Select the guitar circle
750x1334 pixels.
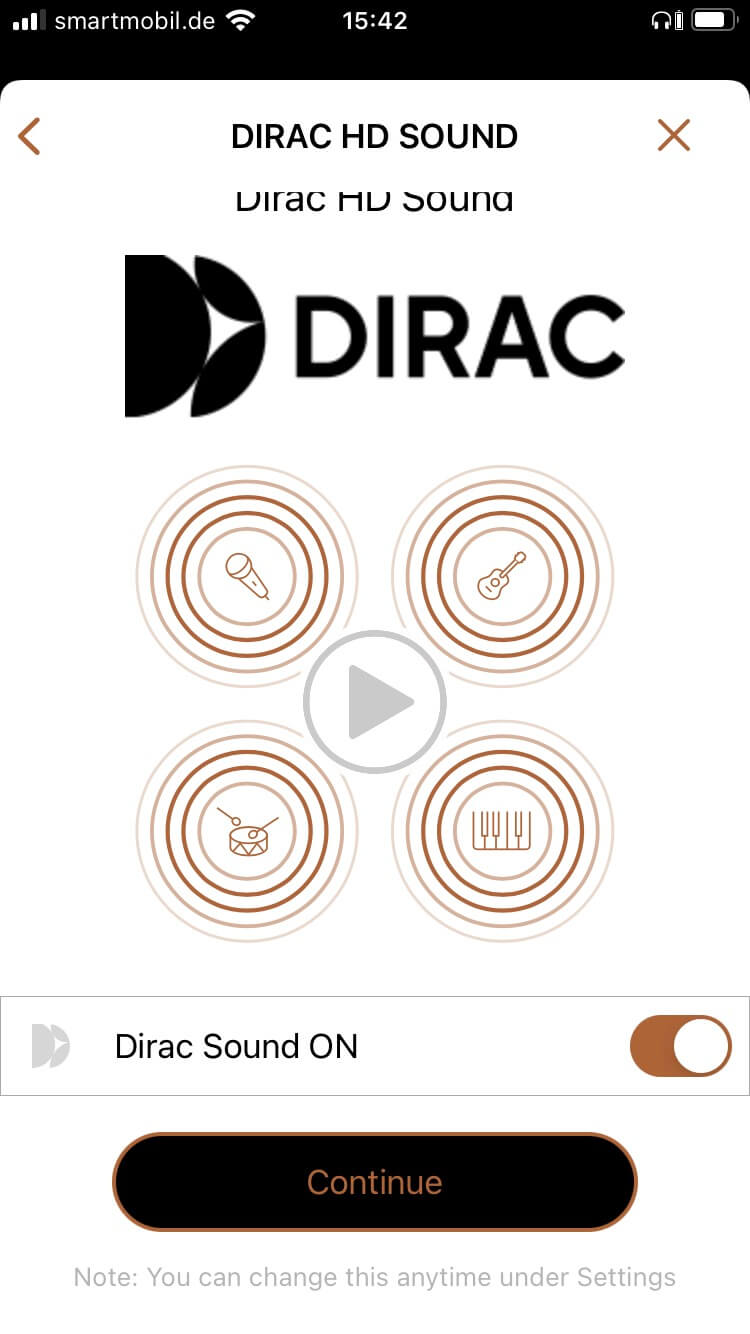tap(502, 576)
